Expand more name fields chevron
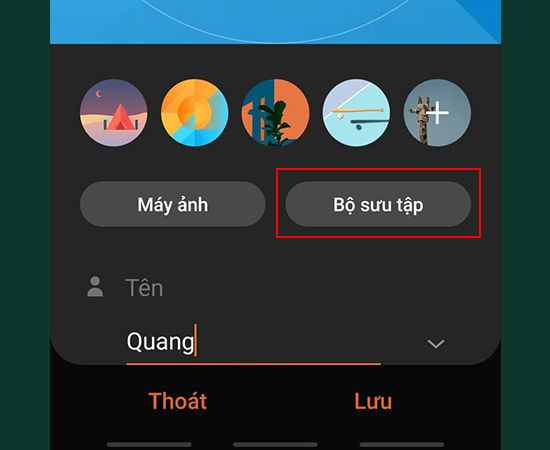Image resolution: width=550 pixels, height=450 pixels. click(436, 344)
